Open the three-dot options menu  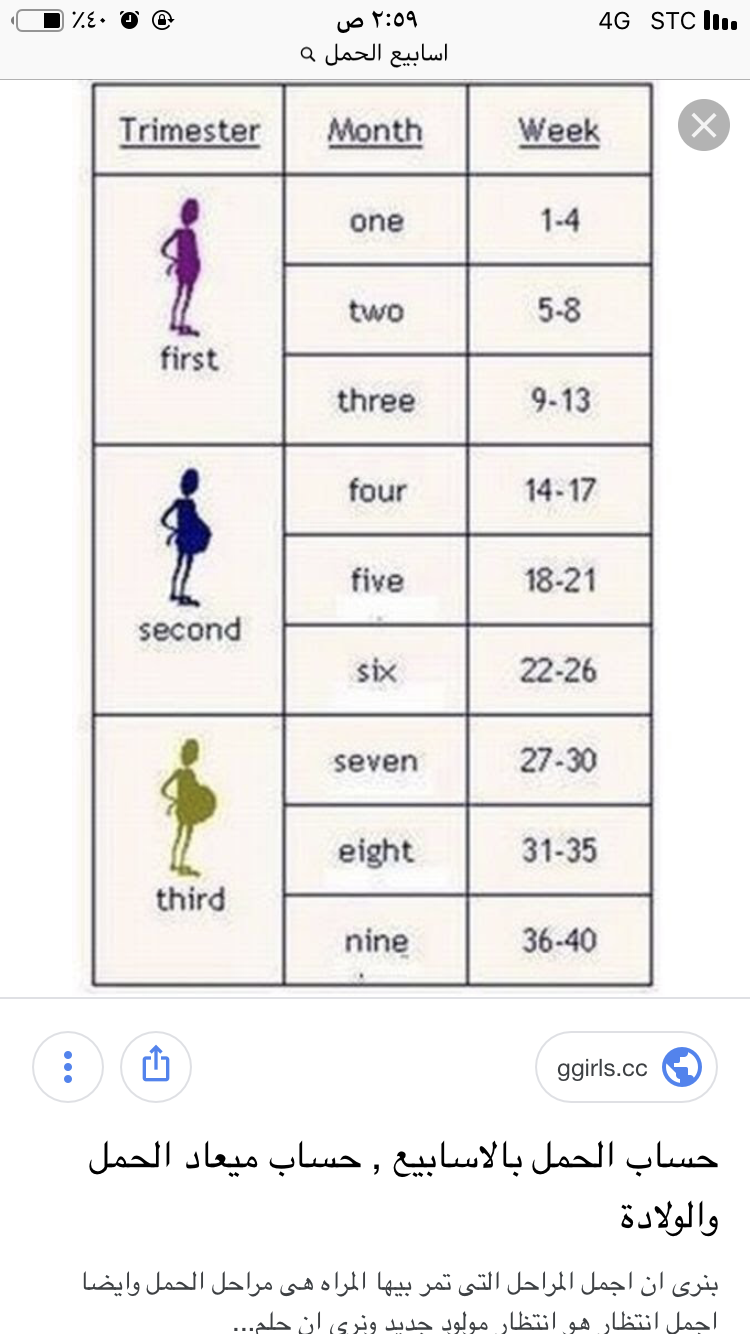pos(68,1067)
